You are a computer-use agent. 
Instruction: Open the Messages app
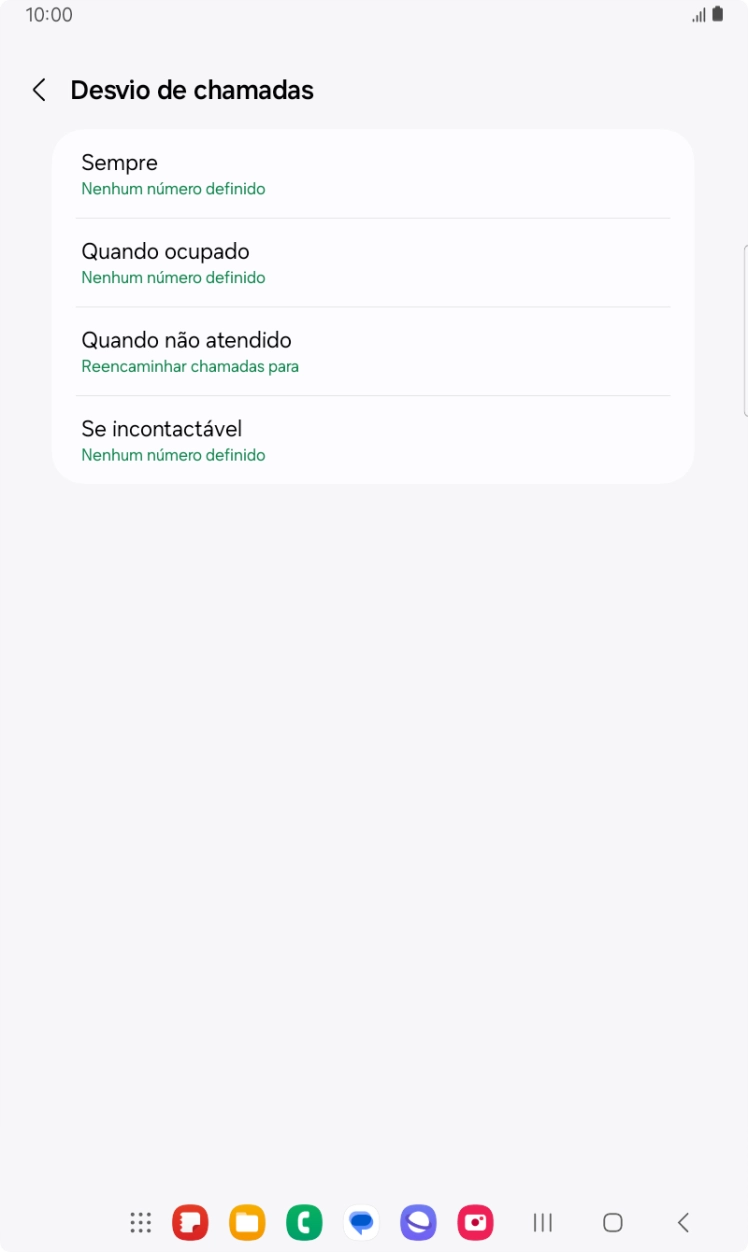[361, 1222]
